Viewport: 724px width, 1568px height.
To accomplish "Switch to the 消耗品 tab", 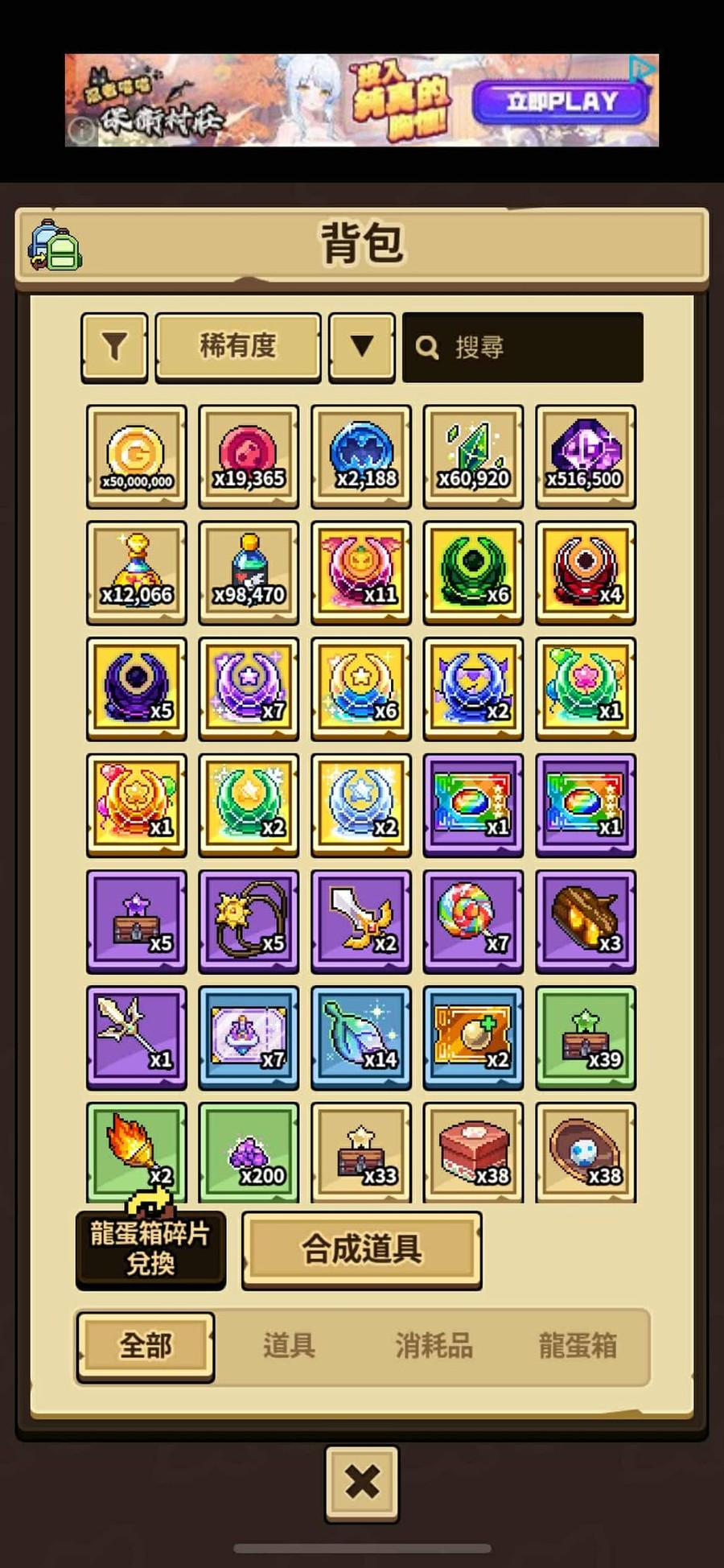I will point(434,1346).
